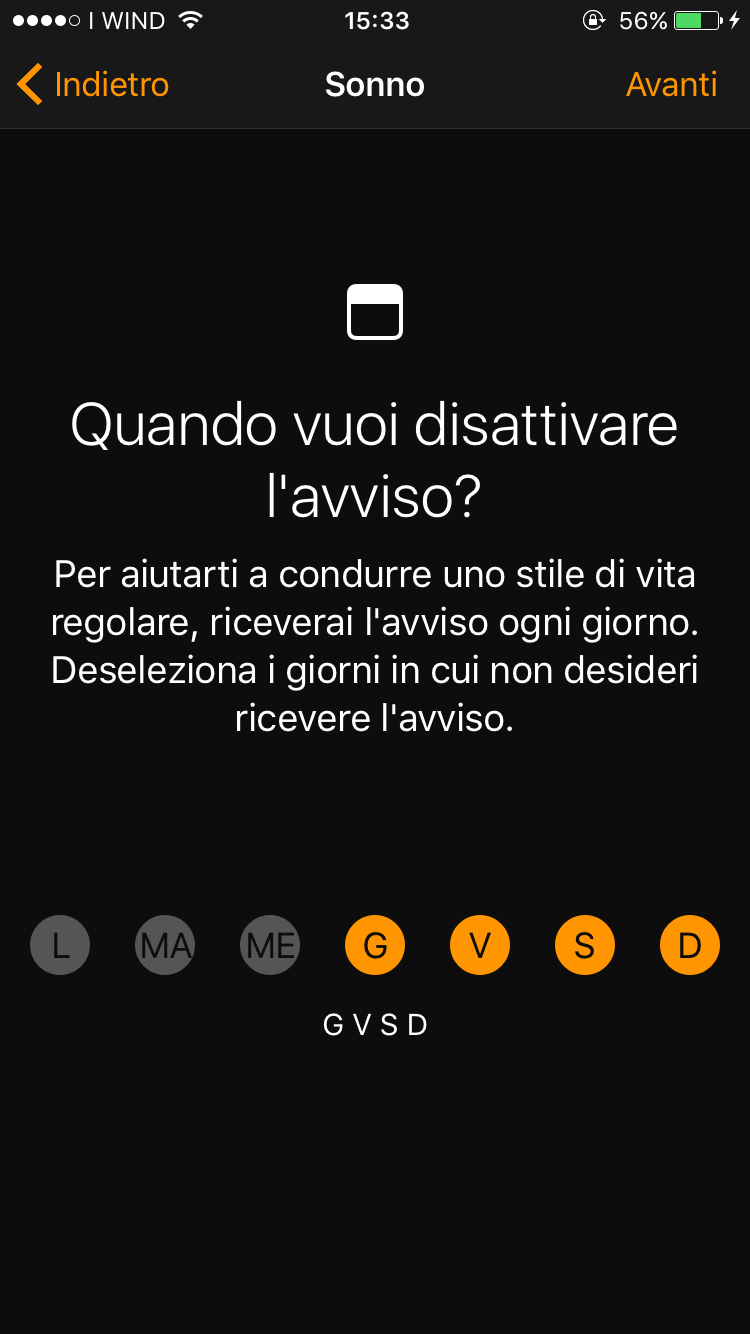Enable the MA day toggle
Image resolution: width=750 pixels, height=1334 pixels.
tap(165, 945)
